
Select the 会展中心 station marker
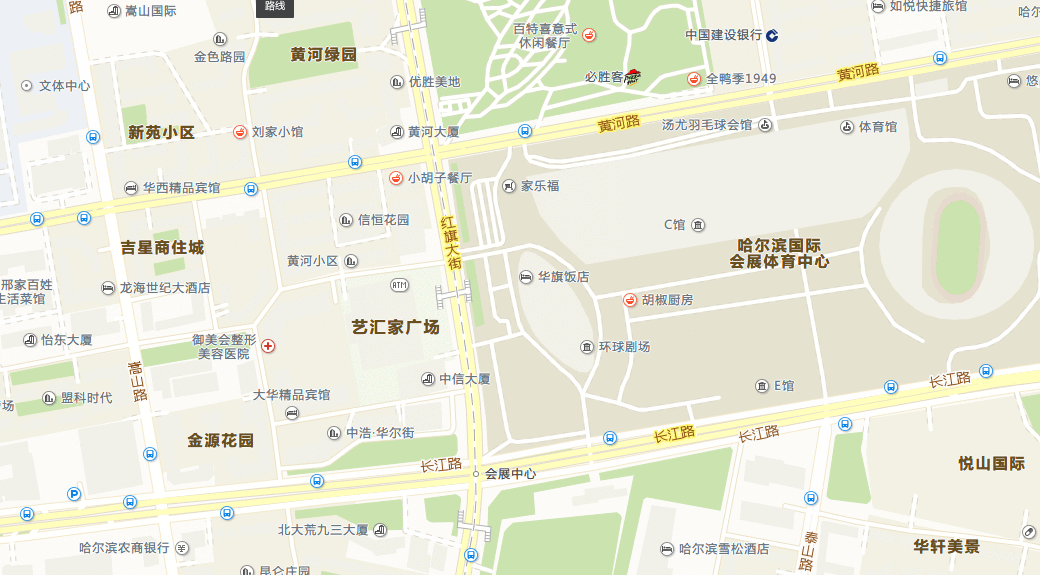[476, 474]
